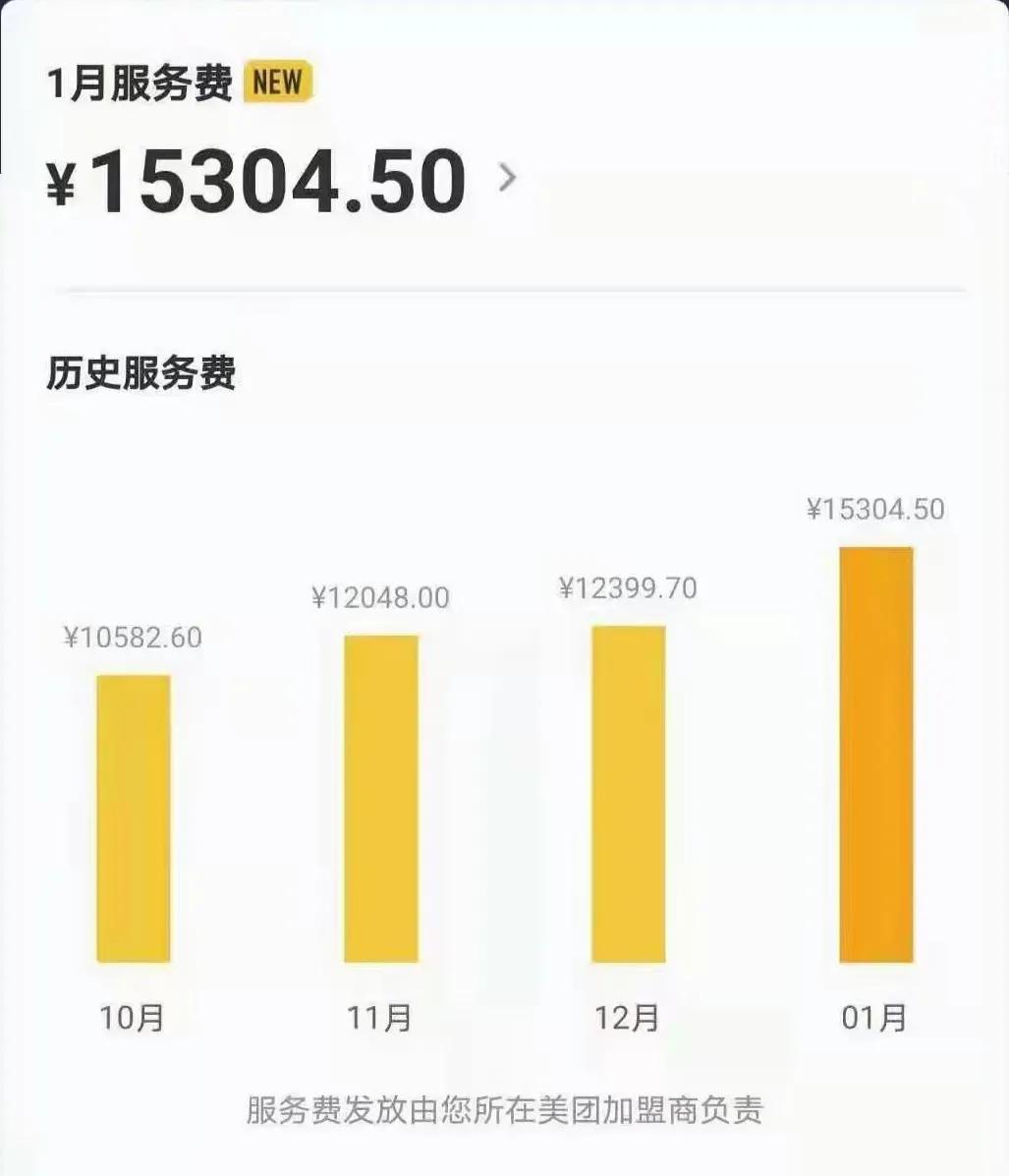
Task: Select the 12月 bar in history chart
Action: [x=629, y=793]
